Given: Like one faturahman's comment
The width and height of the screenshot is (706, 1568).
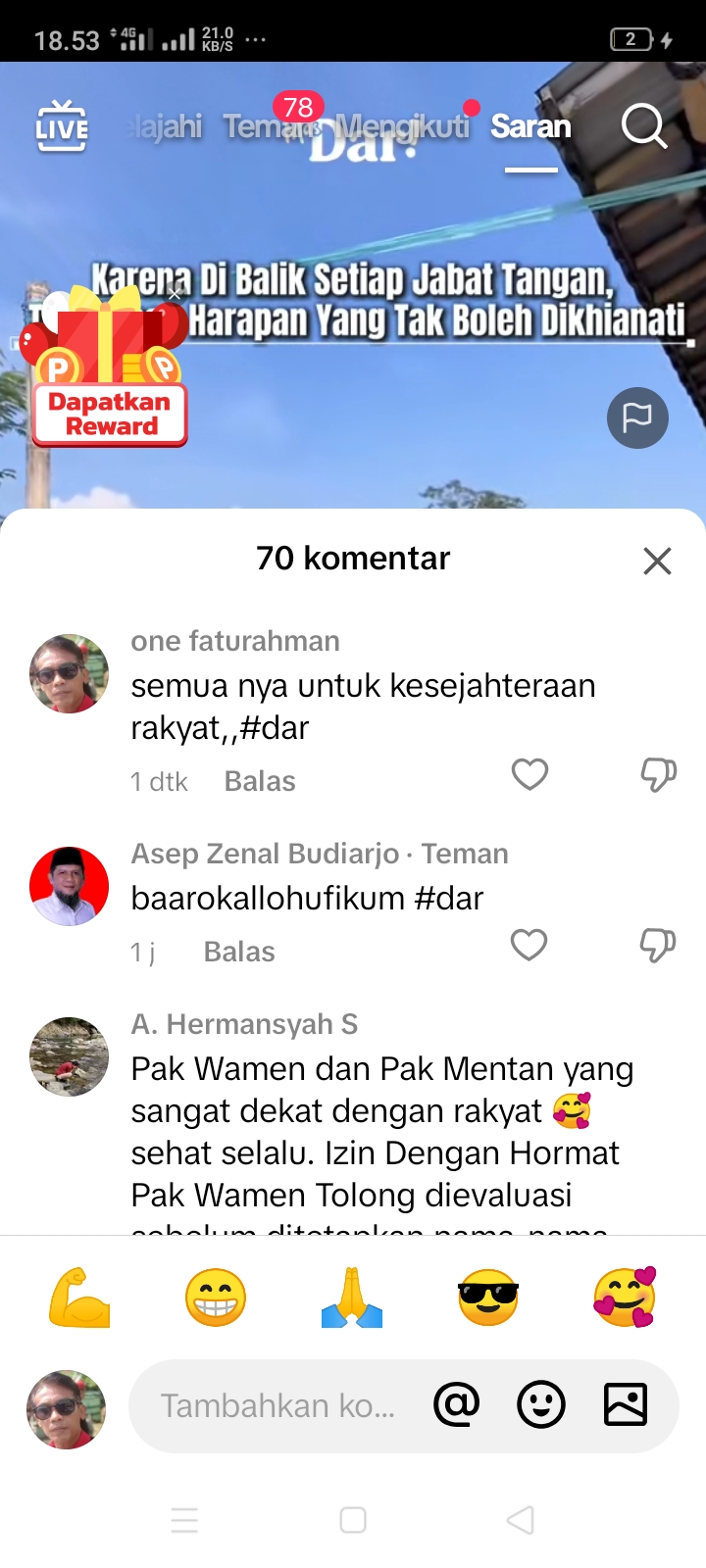Looking at the screenshot, I should (x=529, y=774).
